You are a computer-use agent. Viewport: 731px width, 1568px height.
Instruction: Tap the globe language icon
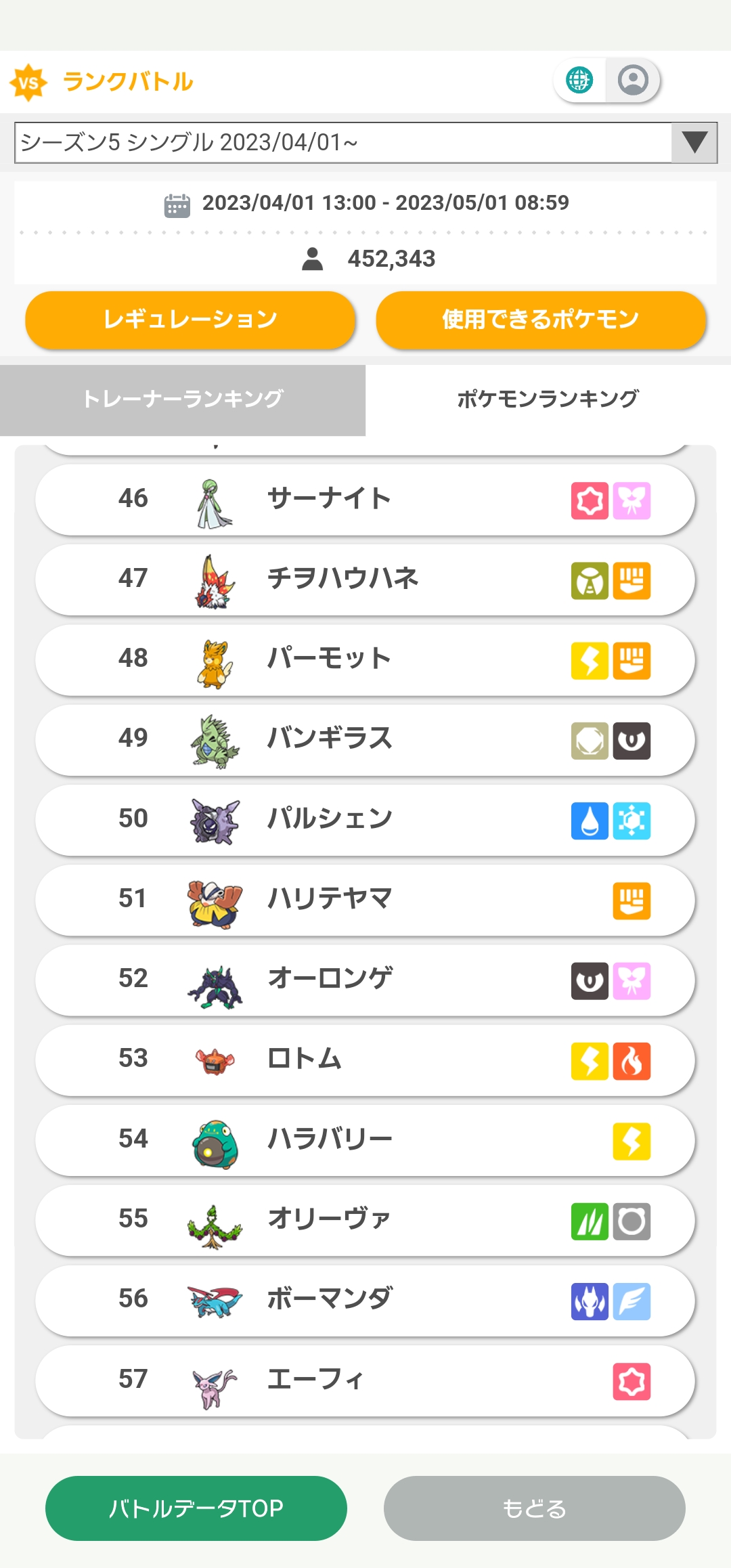(579, 80)
